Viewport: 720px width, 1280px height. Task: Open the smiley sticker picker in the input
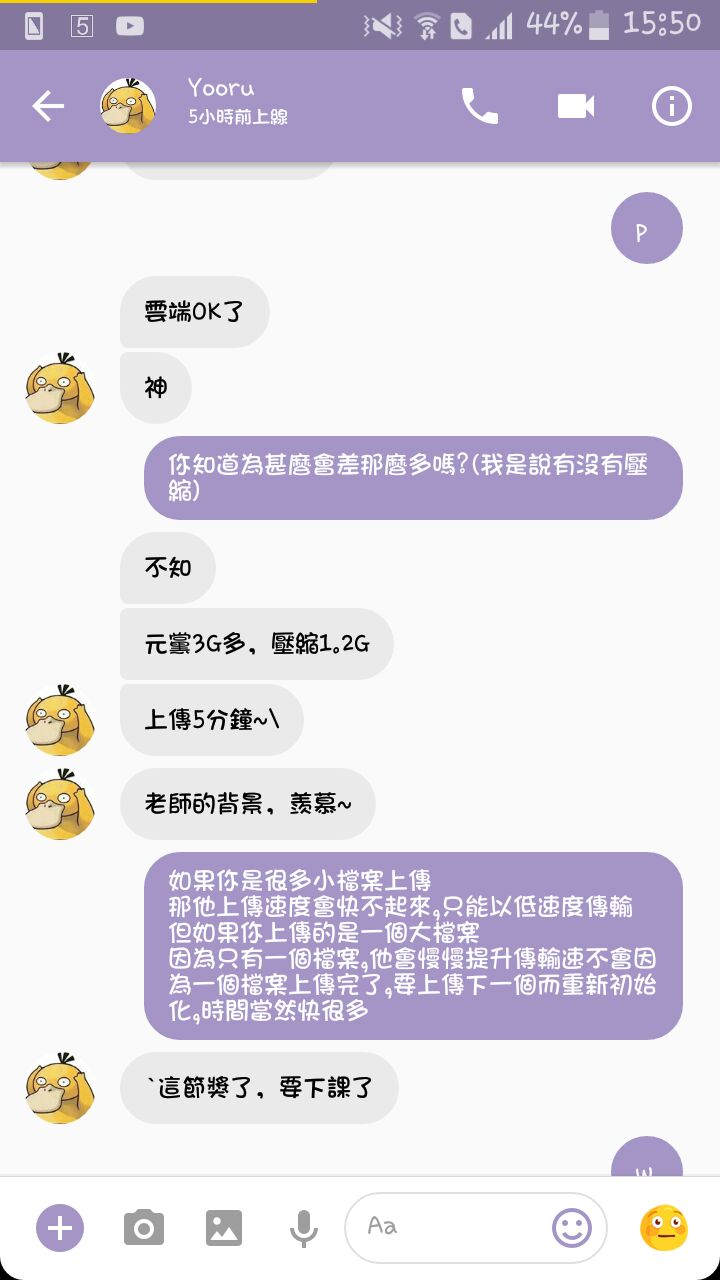[x=572, y=1227]
